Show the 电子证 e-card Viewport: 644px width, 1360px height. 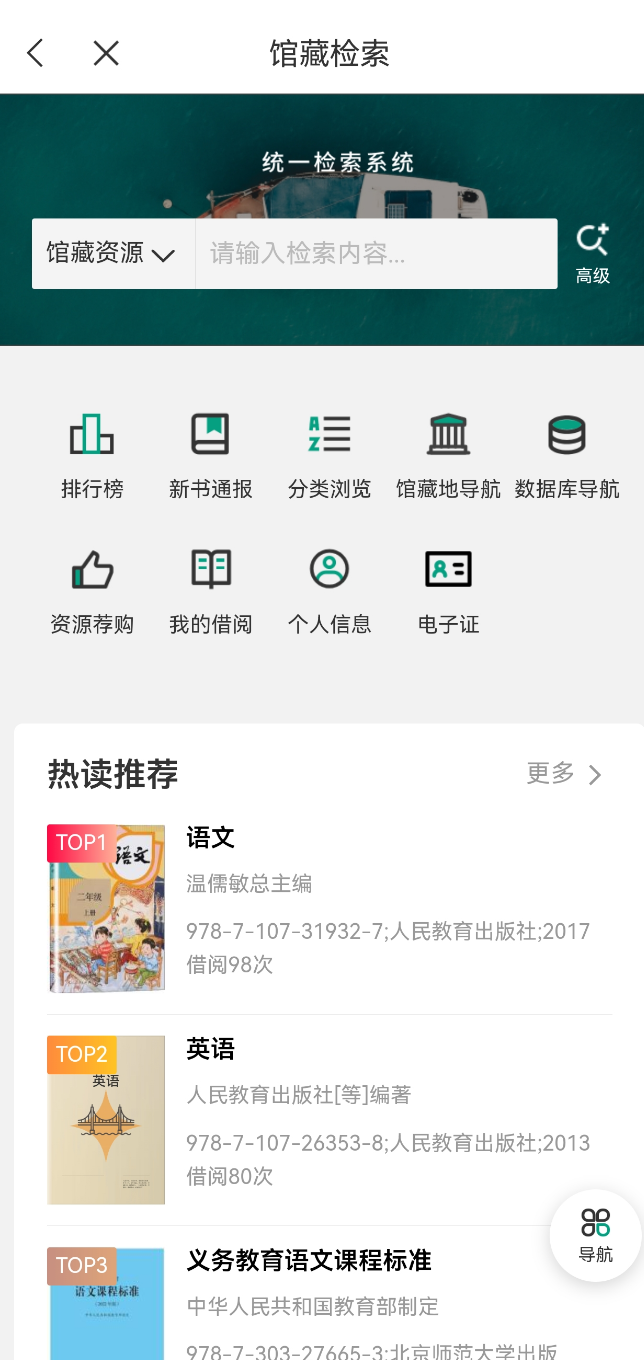448,592
